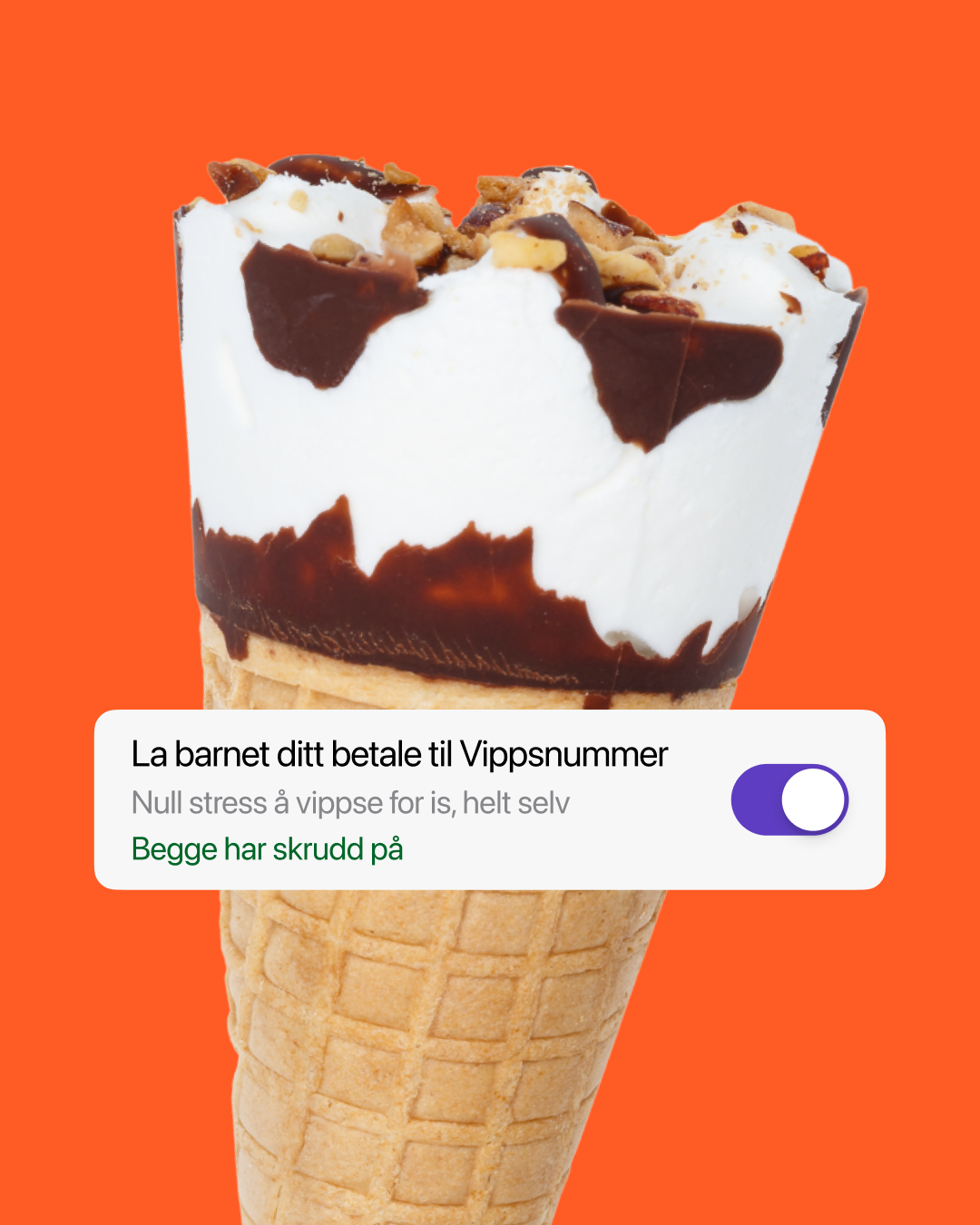Click the waffle cone below the card

tap(436, 1044)
